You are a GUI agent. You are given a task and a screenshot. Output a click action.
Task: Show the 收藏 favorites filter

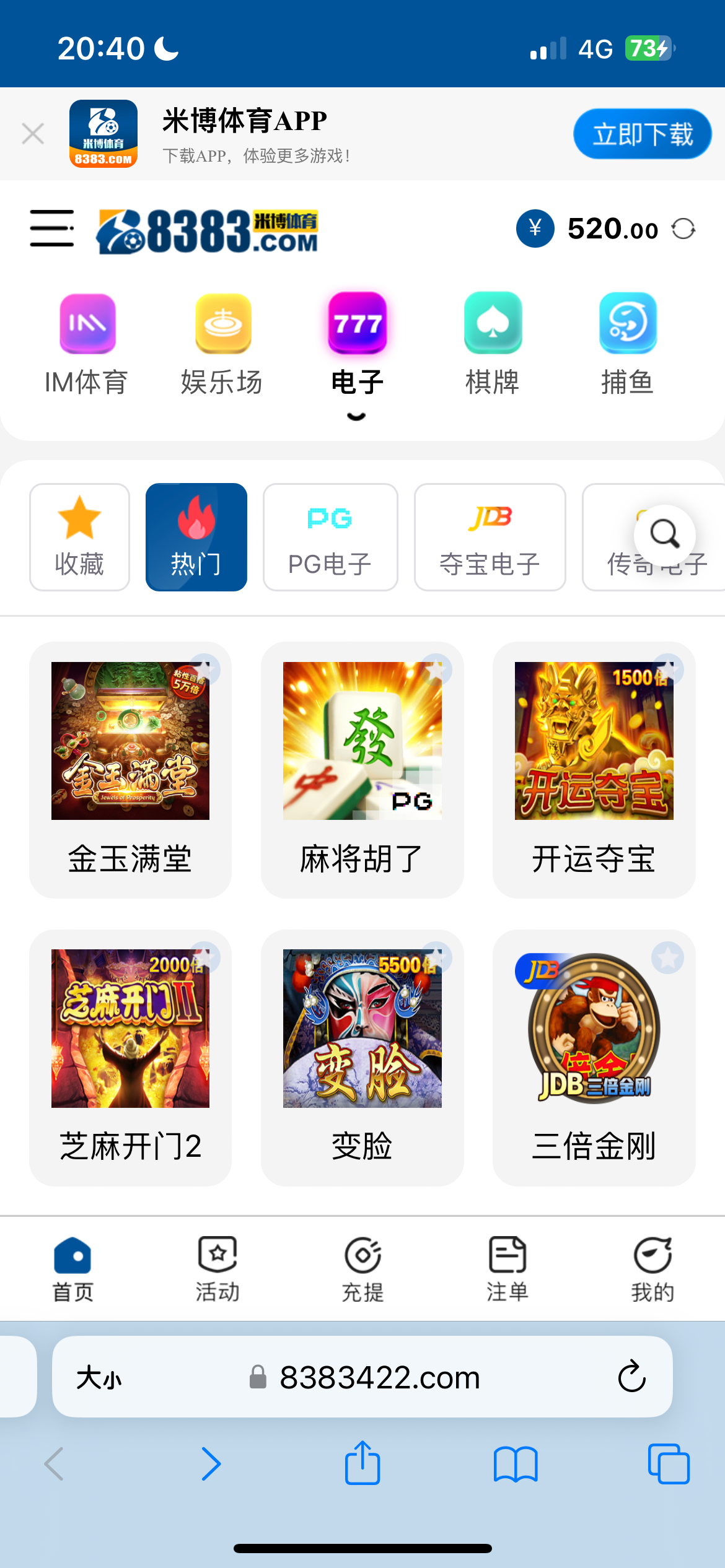click(x=79, y=537)
